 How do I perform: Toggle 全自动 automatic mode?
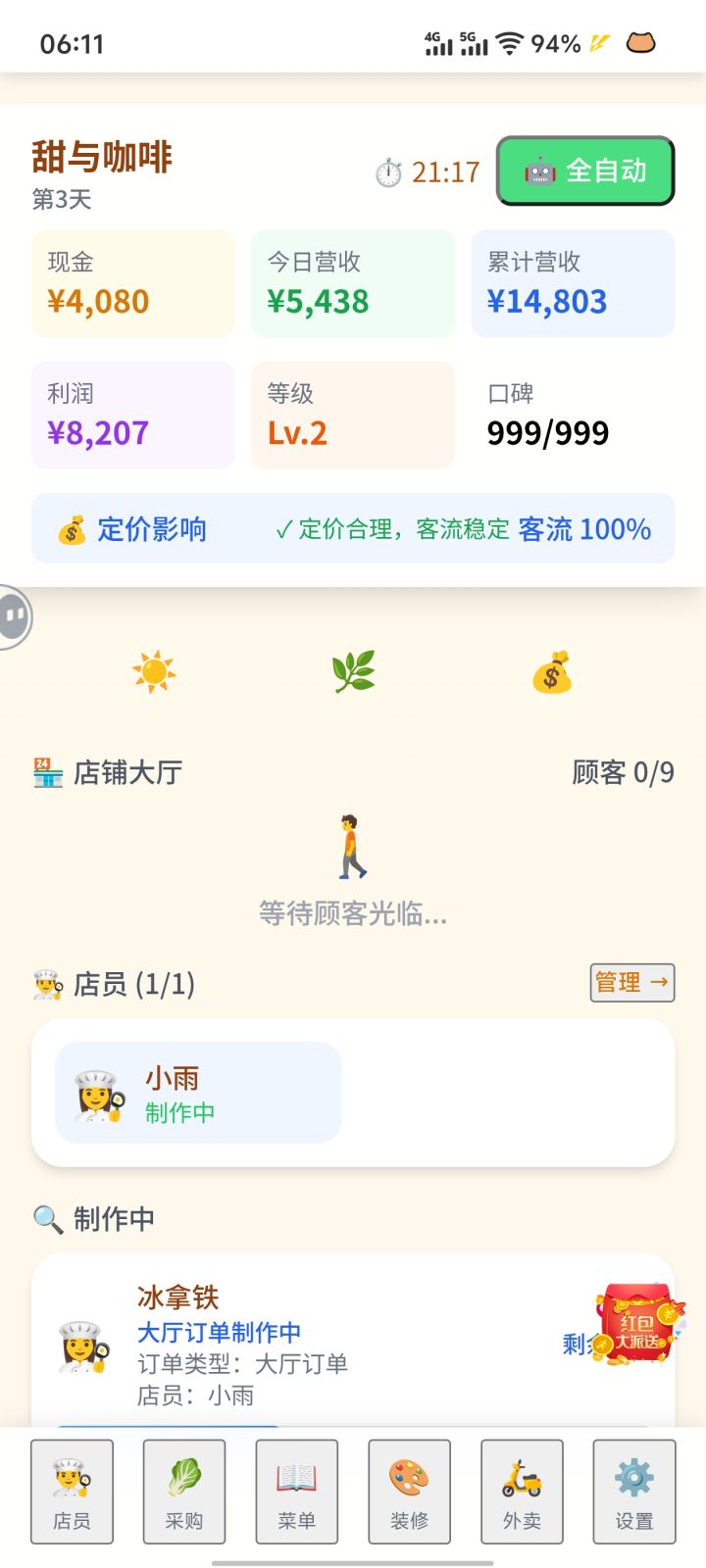[x=585, y=171]
